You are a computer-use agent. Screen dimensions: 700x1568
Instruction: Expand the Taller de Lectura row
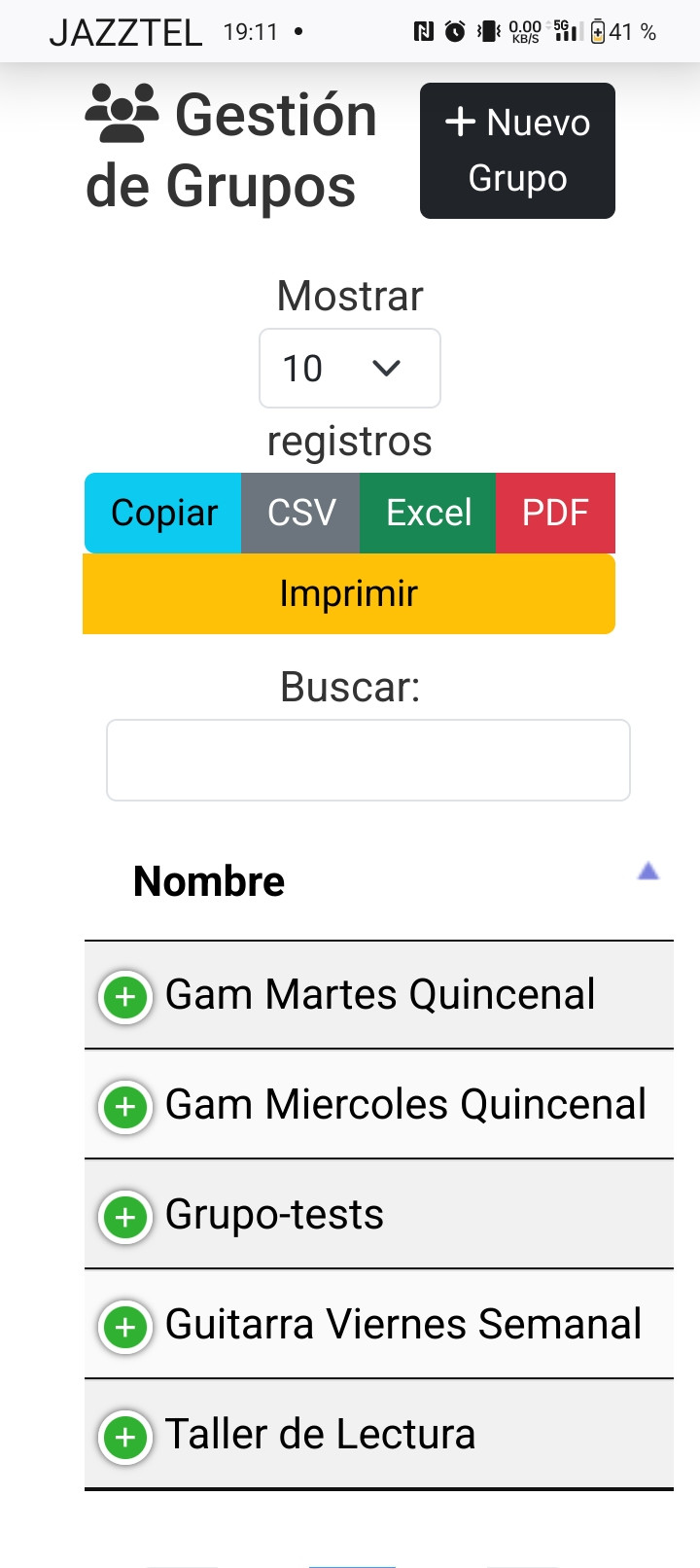125,1437
